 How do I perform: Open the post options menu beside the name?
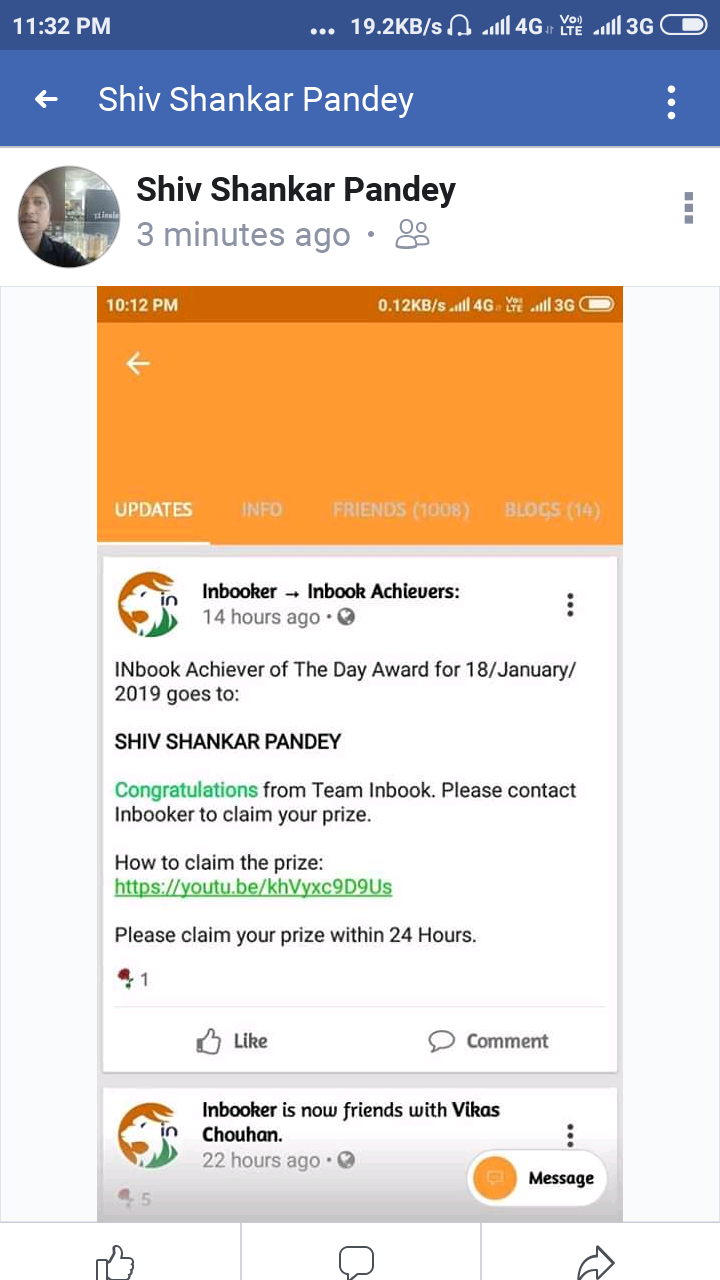click(x=688, y=207)
